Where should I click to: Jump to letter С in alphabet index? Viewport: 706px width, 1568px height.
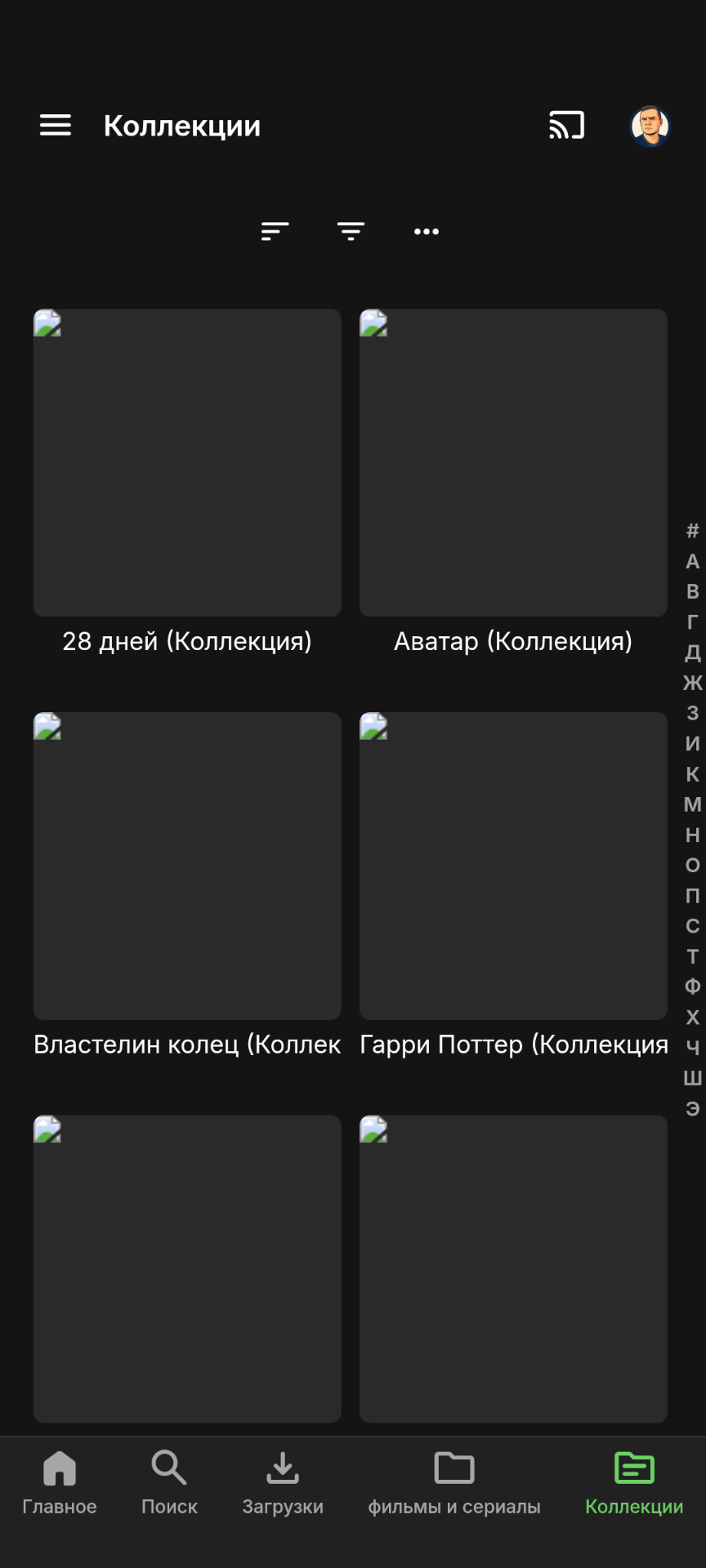point(692,926)
